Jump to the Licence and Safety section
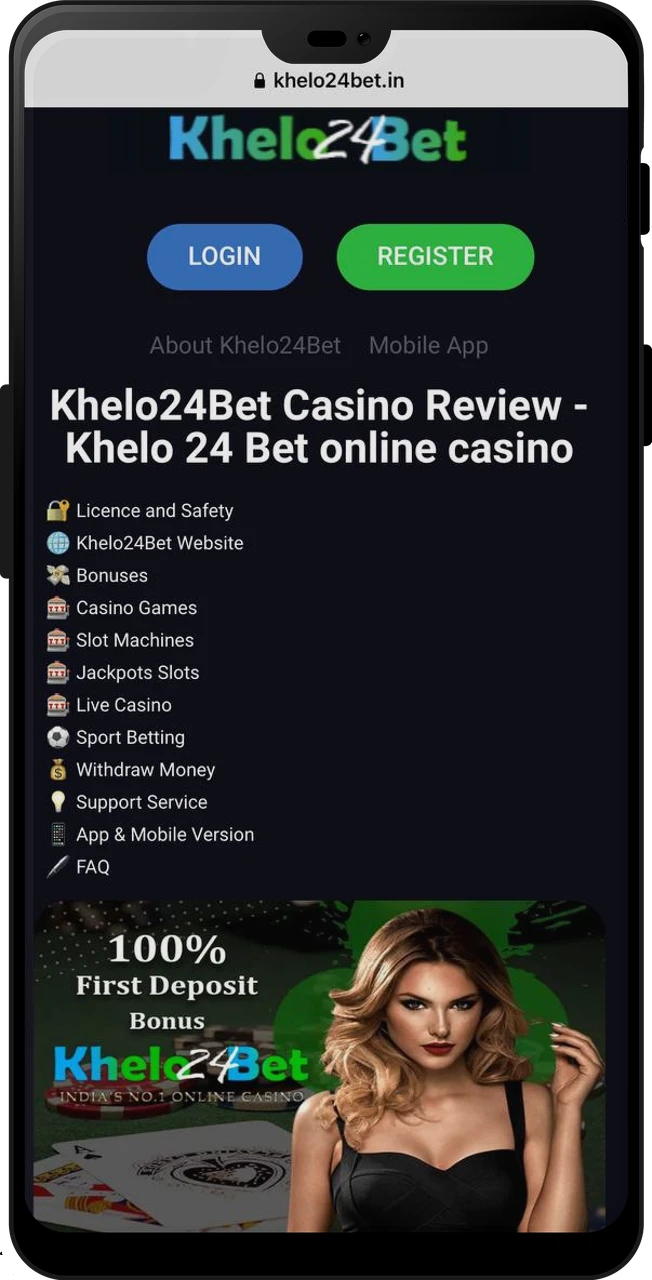The height and width of the screenshot is (1280, 652). 154,511
